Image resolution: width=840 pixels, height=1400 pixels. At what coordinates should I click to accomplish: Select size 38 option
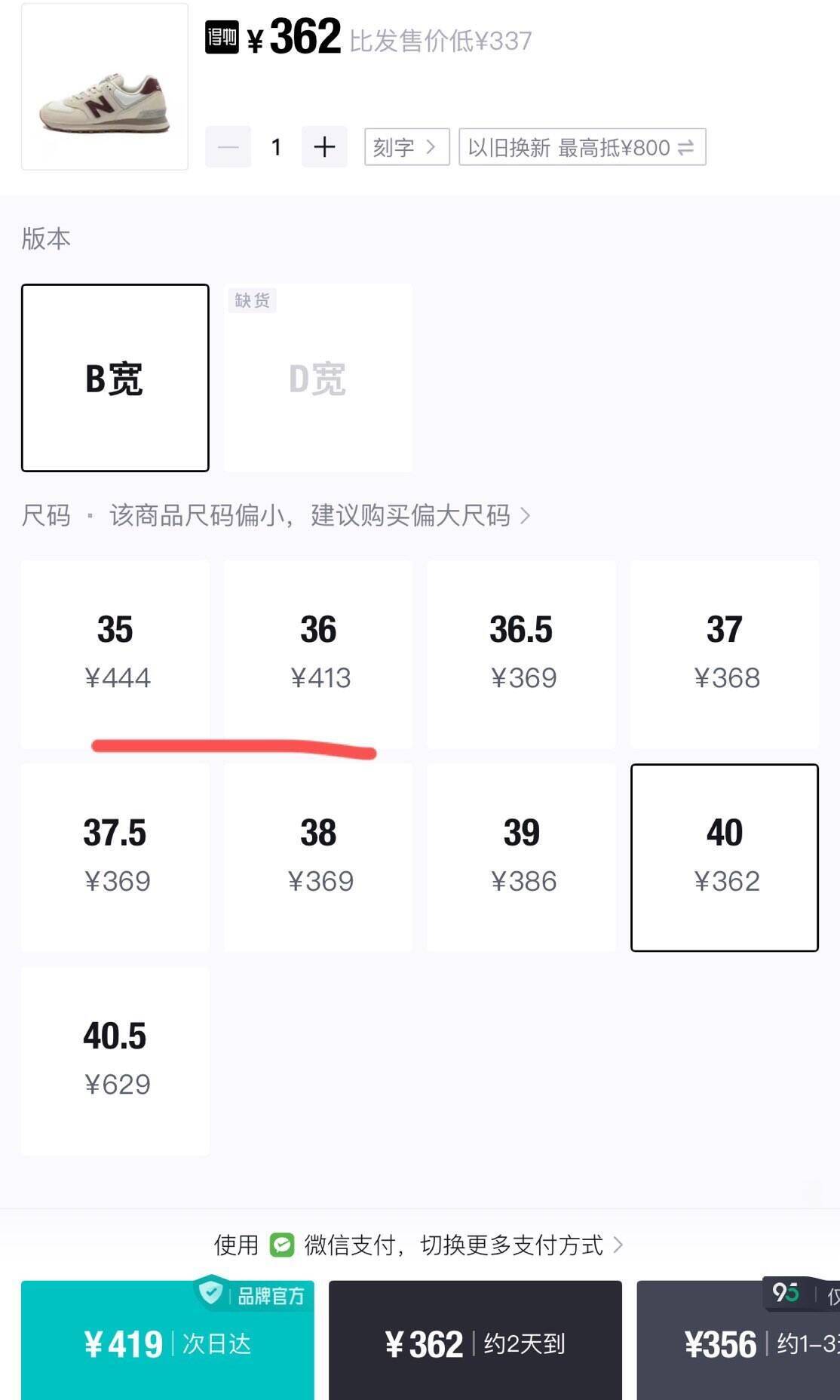[x=317, y=856]
